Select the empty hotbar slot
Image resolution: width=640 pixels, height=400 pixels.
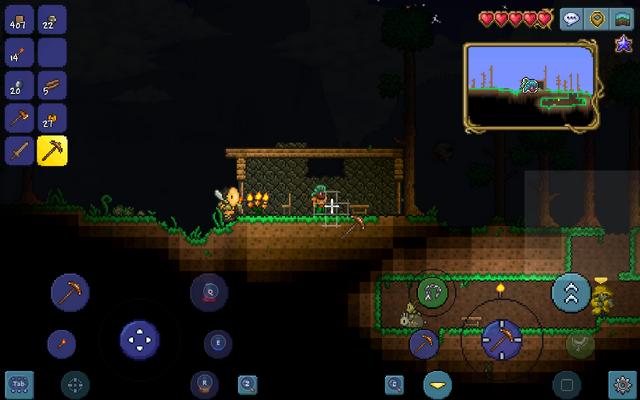51,52
